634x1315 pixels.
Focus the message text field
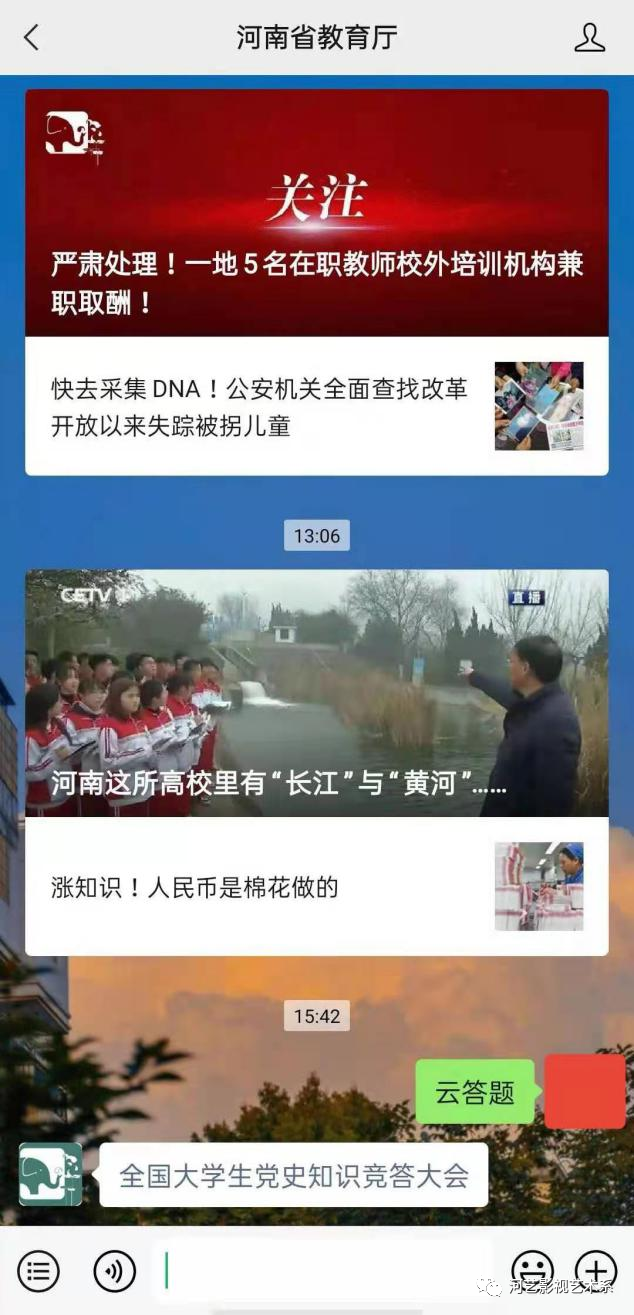tap(325, 1271)
